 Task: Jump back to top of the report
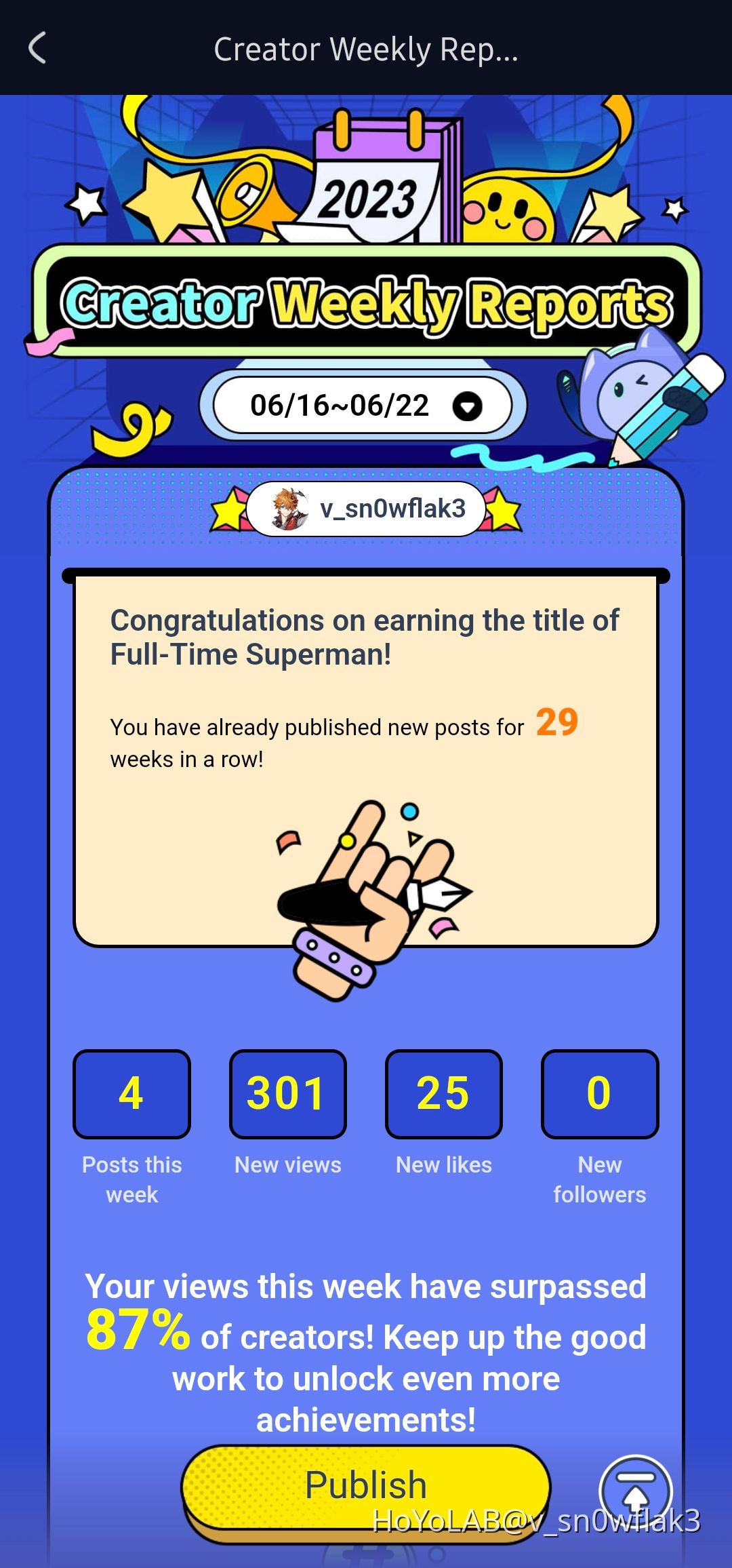pos(635,1489)
